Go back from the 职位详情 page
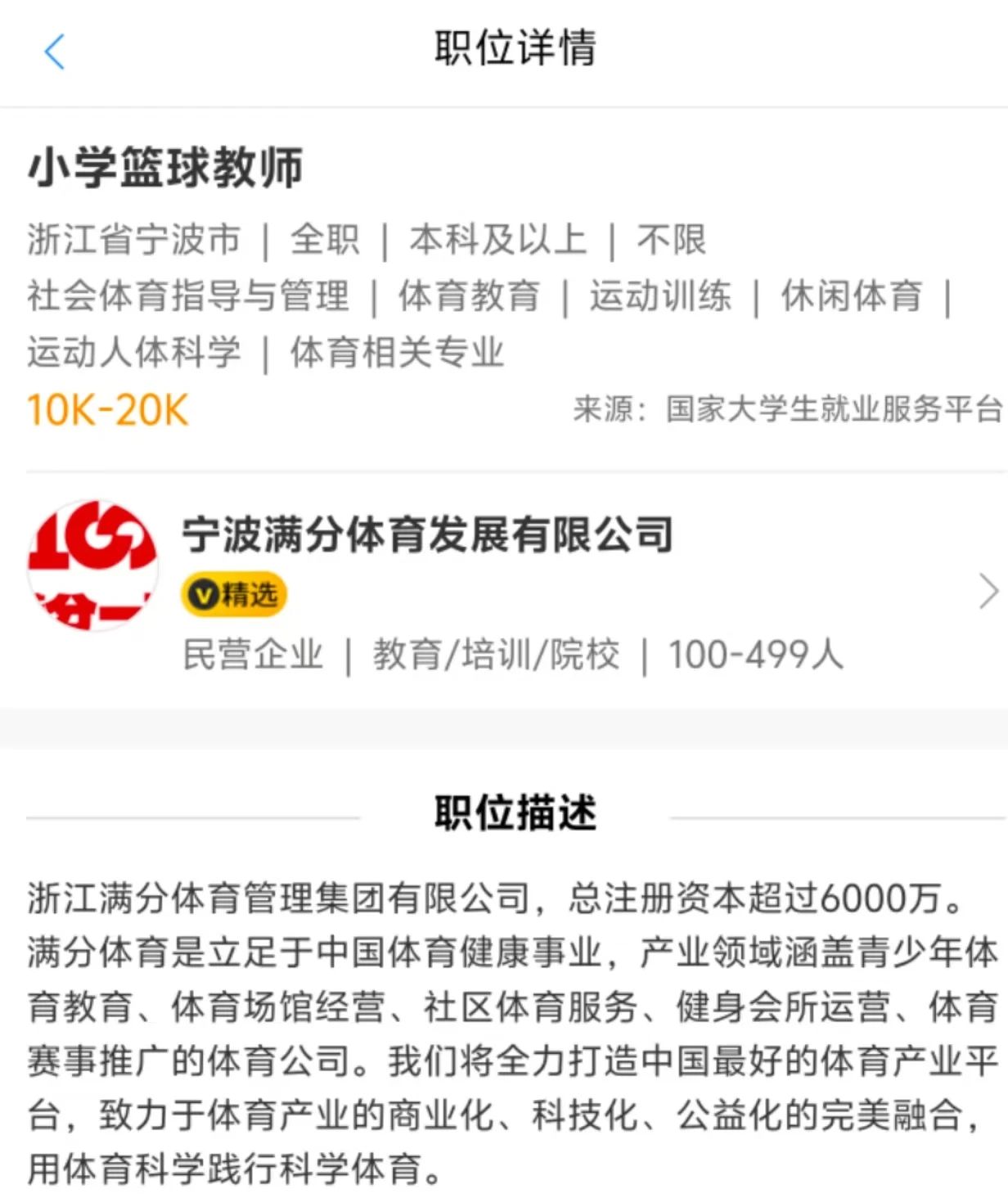Viewport: 1008px width, 1203px height. [x=54, y=51]
